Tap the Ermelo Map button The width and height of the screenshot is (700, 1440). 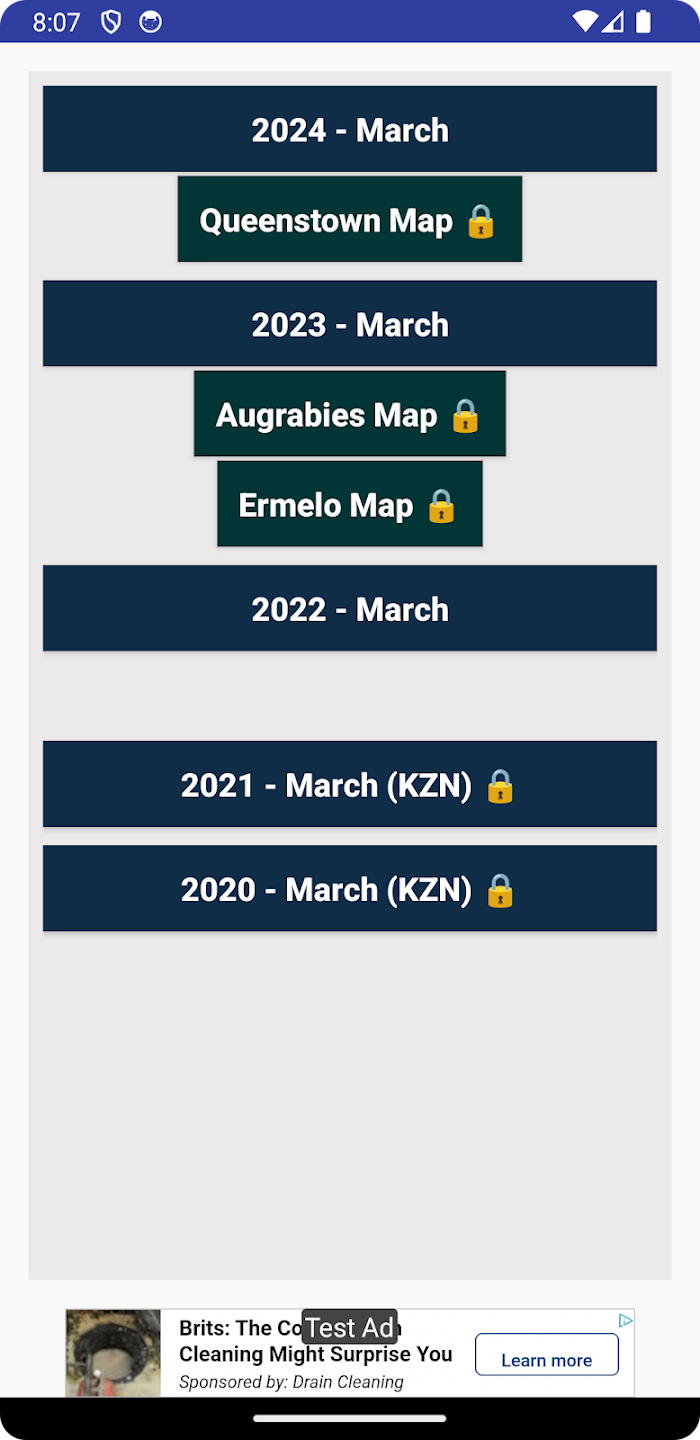350,503
